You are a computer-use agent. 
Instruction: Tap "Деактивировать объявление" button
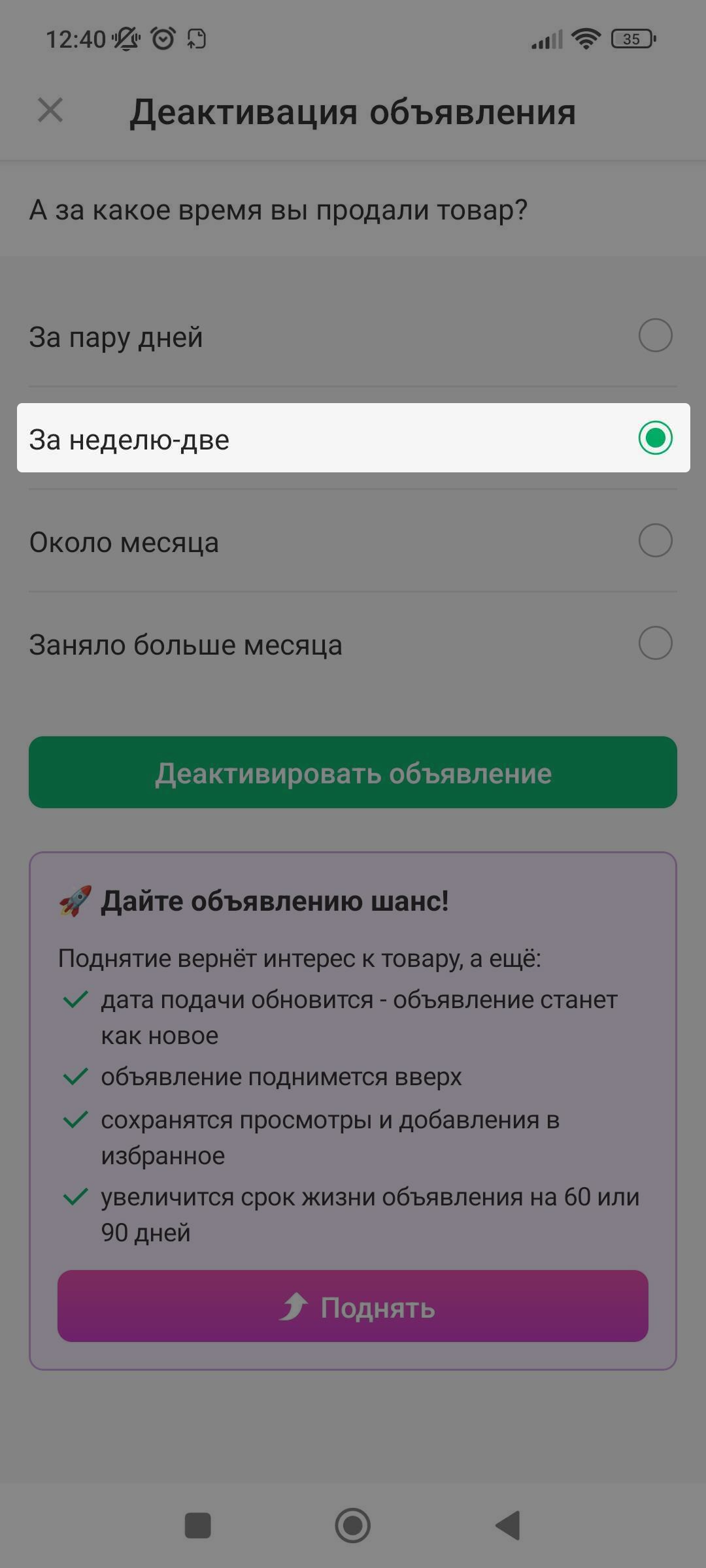tap(353, 773)
